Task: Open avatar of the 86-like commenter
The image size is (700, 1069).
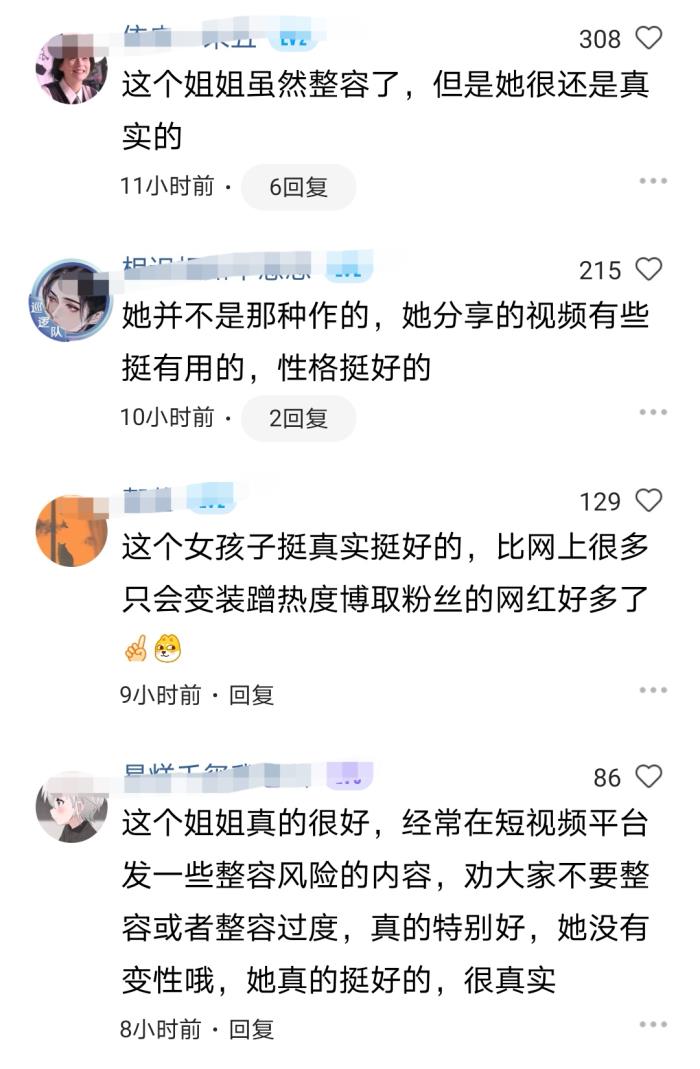Action: pyautogui.click(x=71, y=807)
